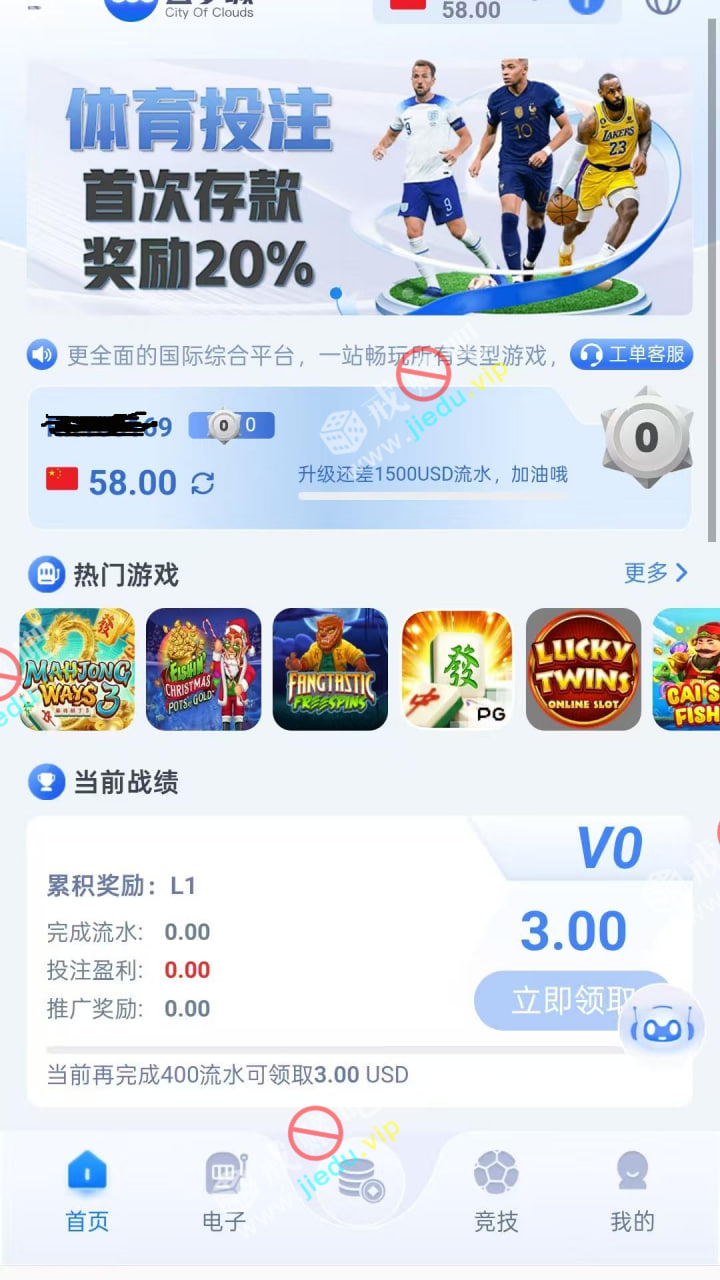Switch to the 电子 slots tab

(224, 1192)
